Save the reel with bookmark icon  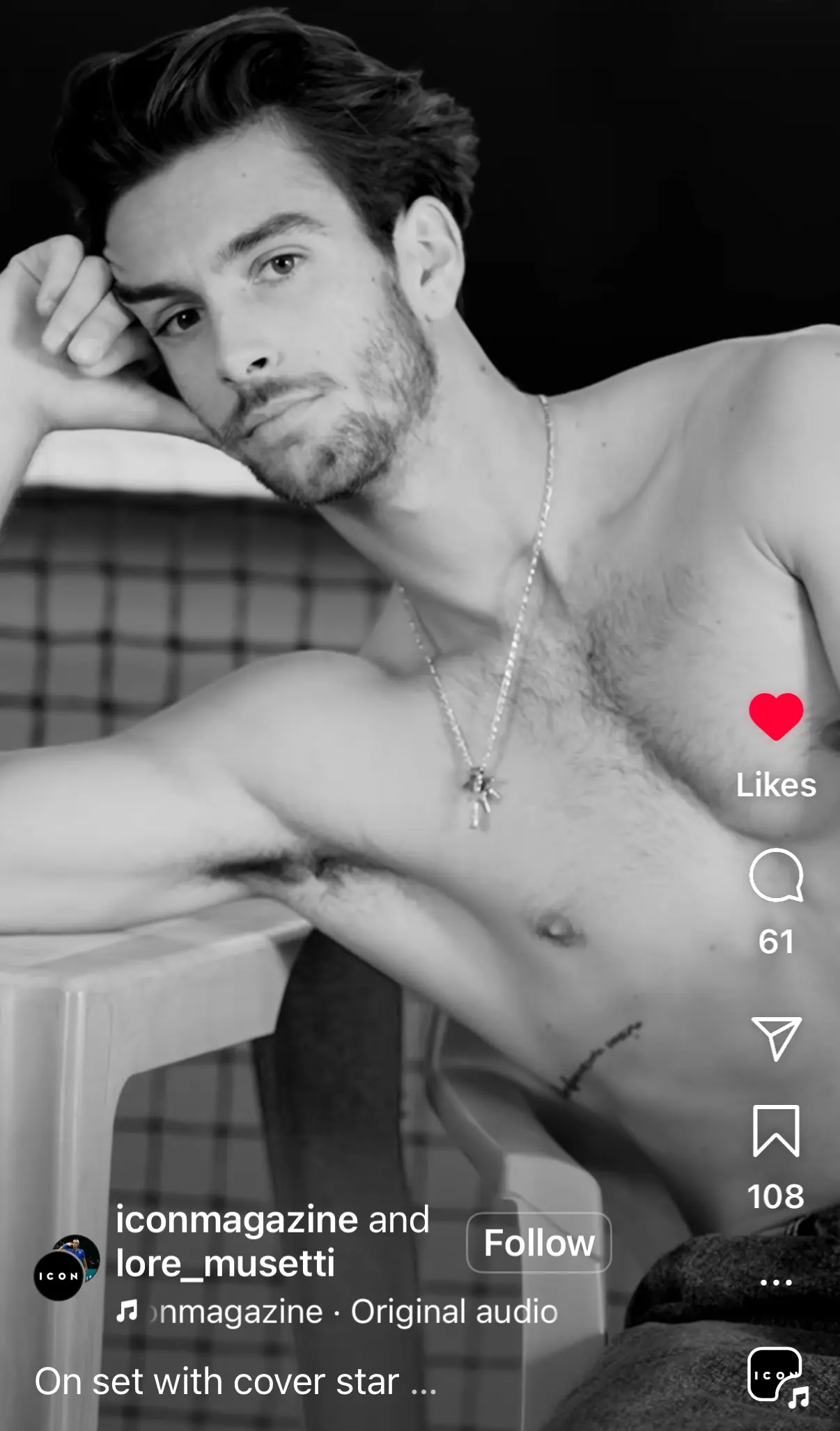(x=776, y=1131)
